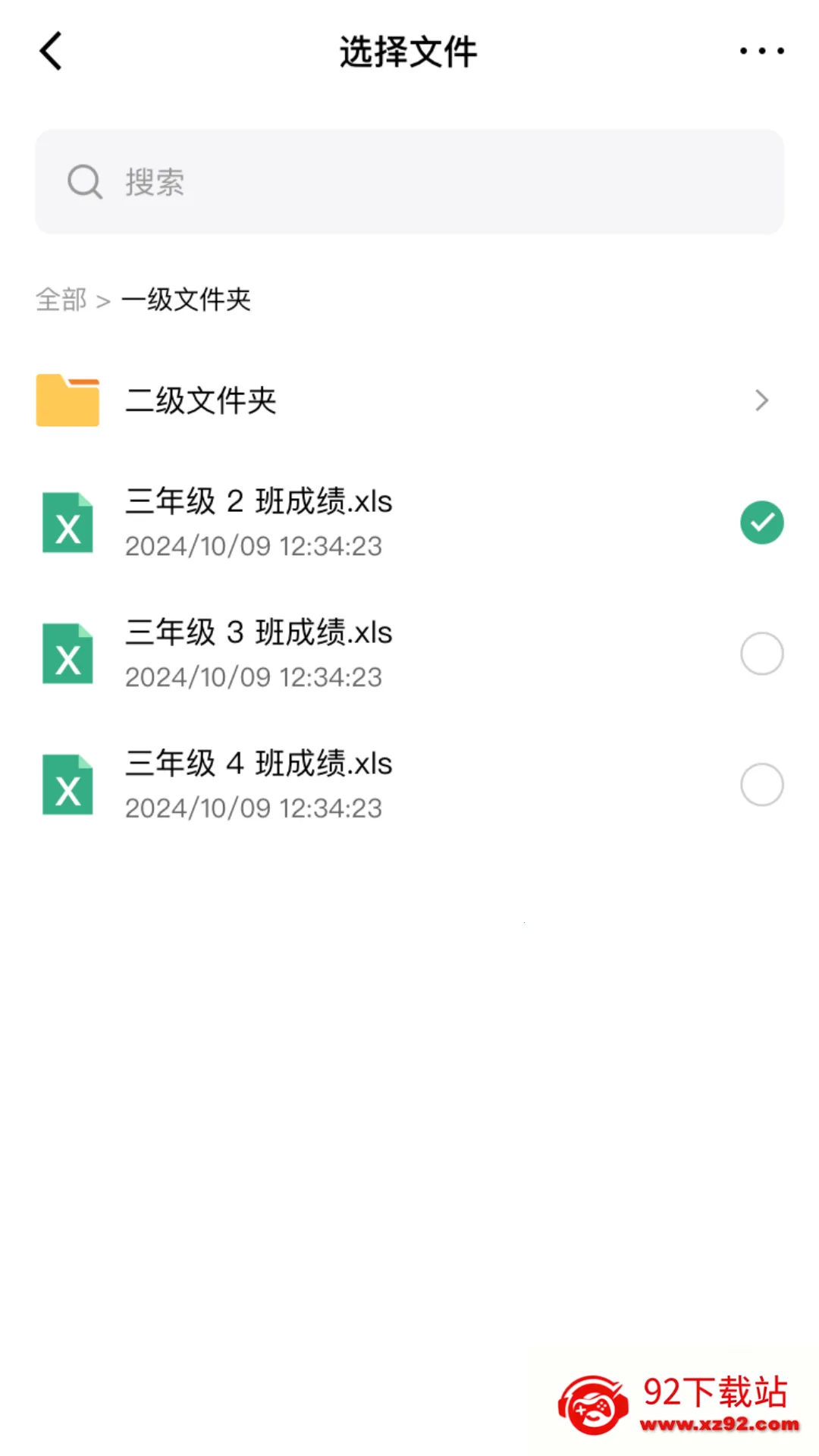
Task: Tap the search input field
Action: tap(409, 182)
